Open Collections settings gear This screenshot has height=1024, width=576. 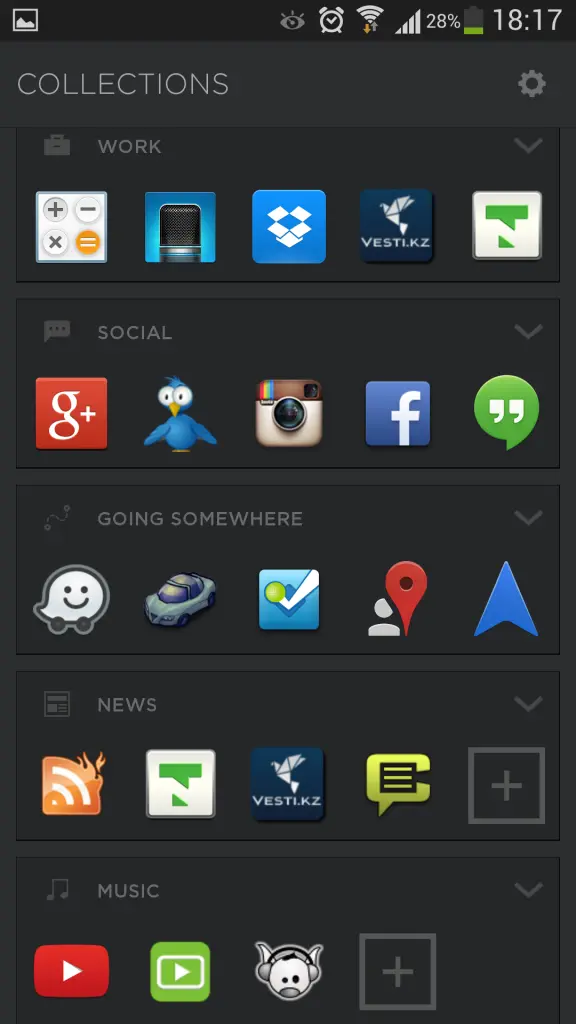tap(532, 84)
